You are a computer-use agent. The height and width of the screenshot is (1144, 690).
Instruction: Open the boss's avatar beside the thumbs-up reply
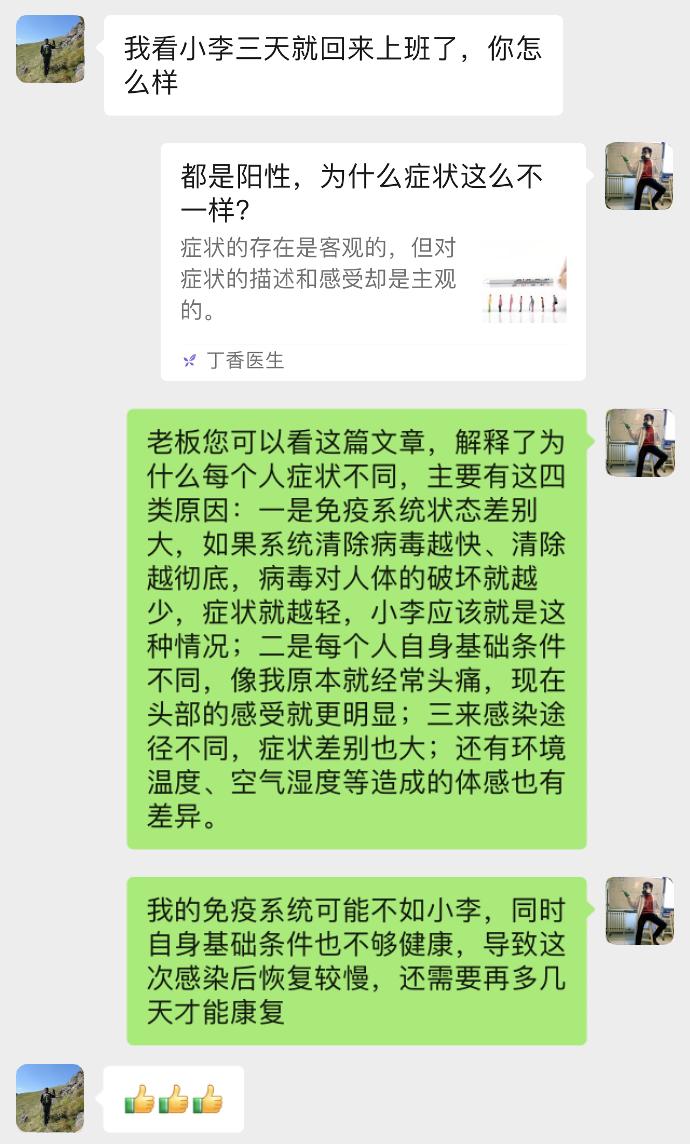coord(50,1098)
